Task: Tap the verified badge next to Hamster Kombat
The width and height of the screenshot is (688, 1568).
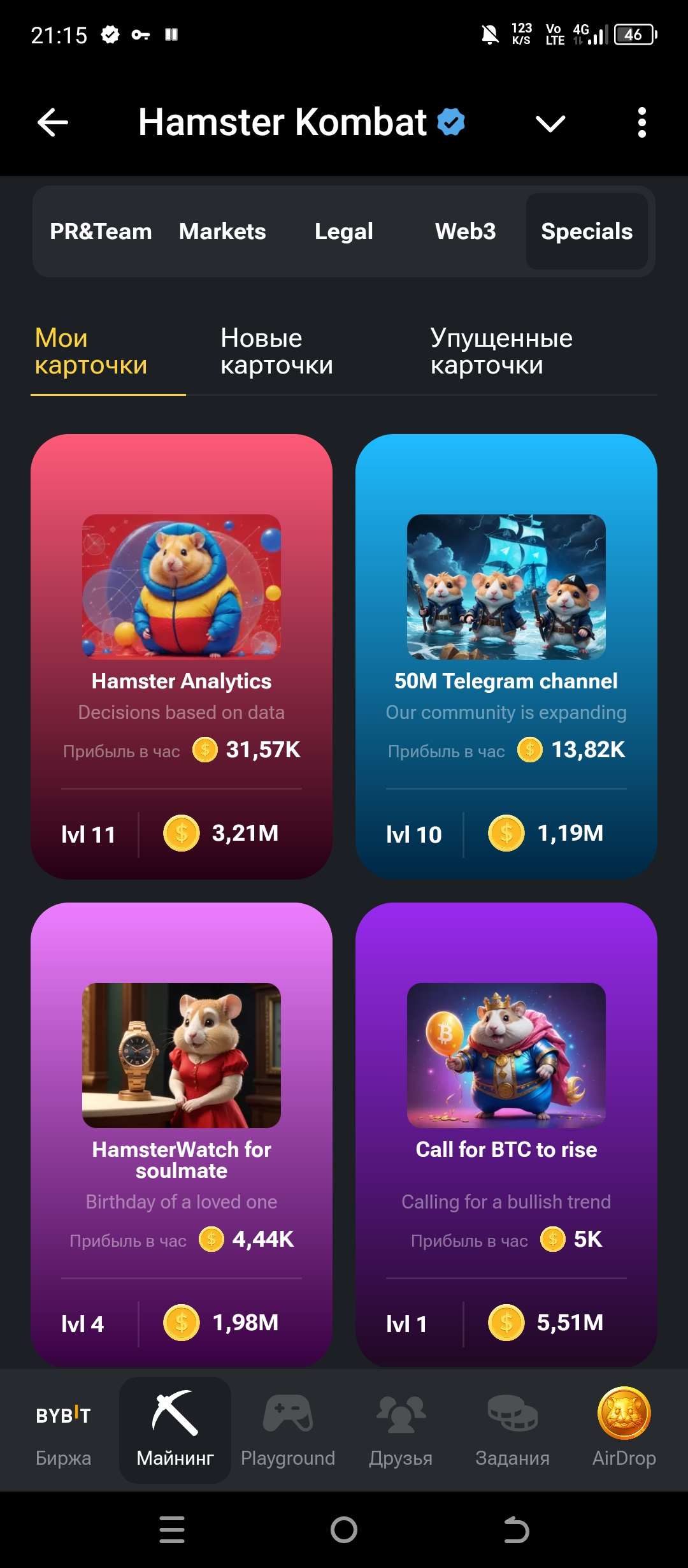Action: tap(450, 121)
